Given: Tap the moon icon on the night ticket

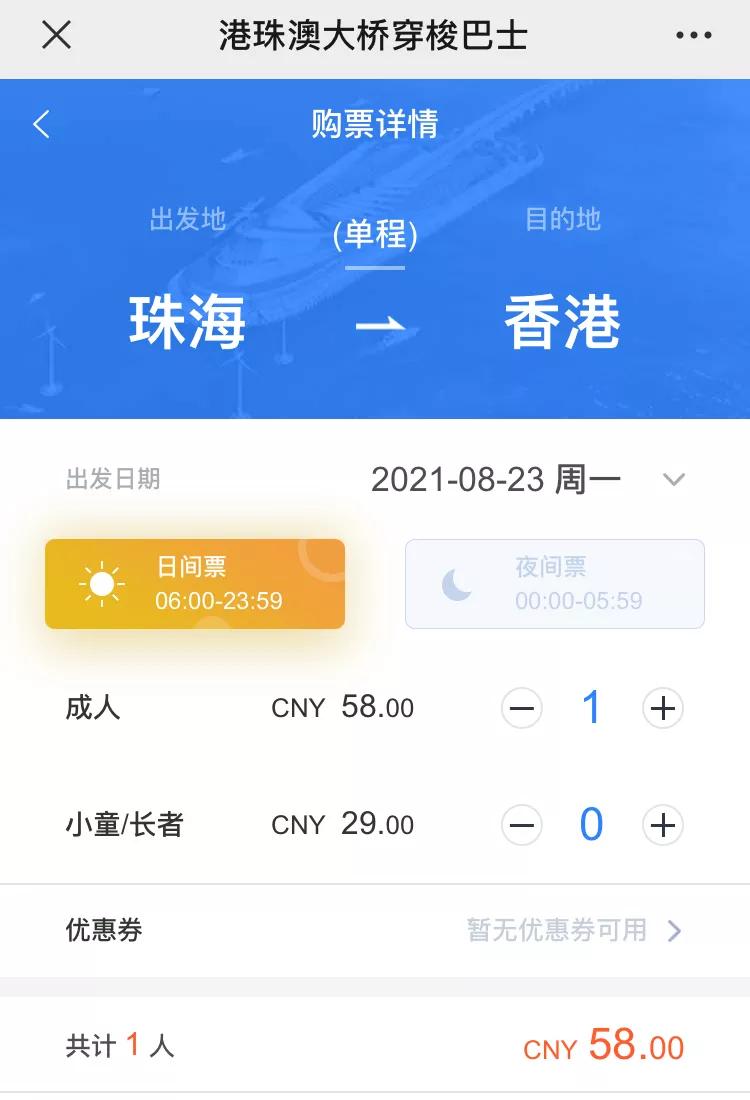Looking at the screenshot, I should 459,583.
